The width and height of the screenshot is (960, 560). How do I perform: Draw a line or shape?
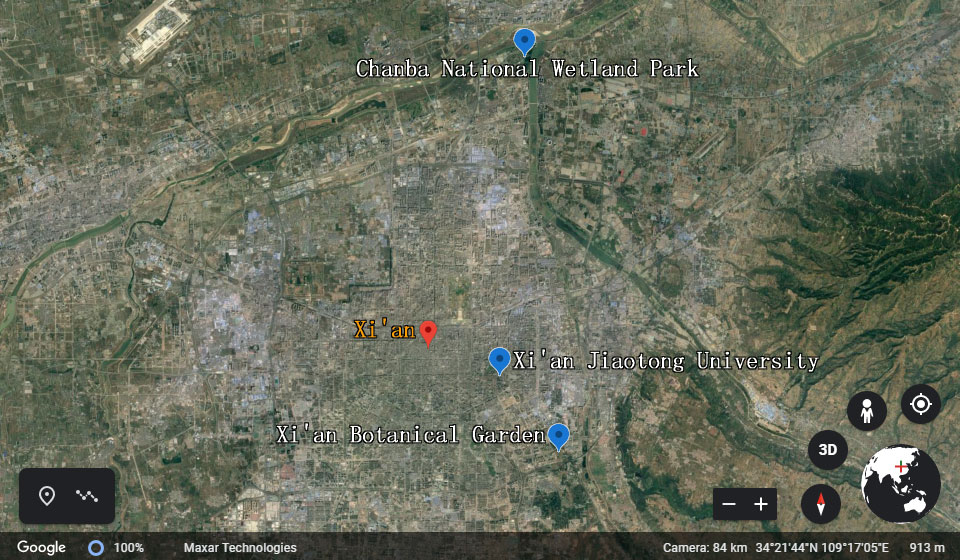tap(87, 496)
